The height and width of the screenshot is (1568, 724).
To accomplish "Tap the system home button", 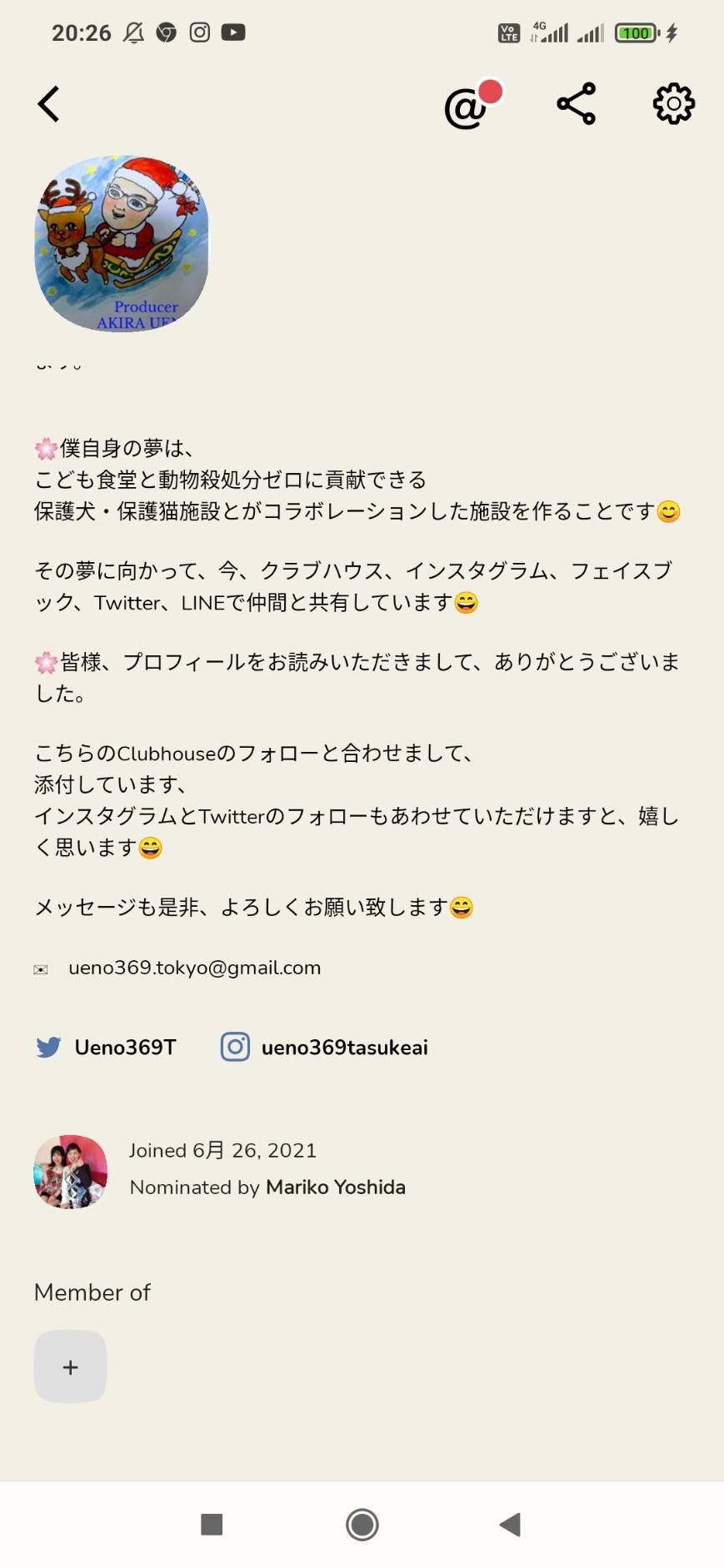I will click(362, 1525).
